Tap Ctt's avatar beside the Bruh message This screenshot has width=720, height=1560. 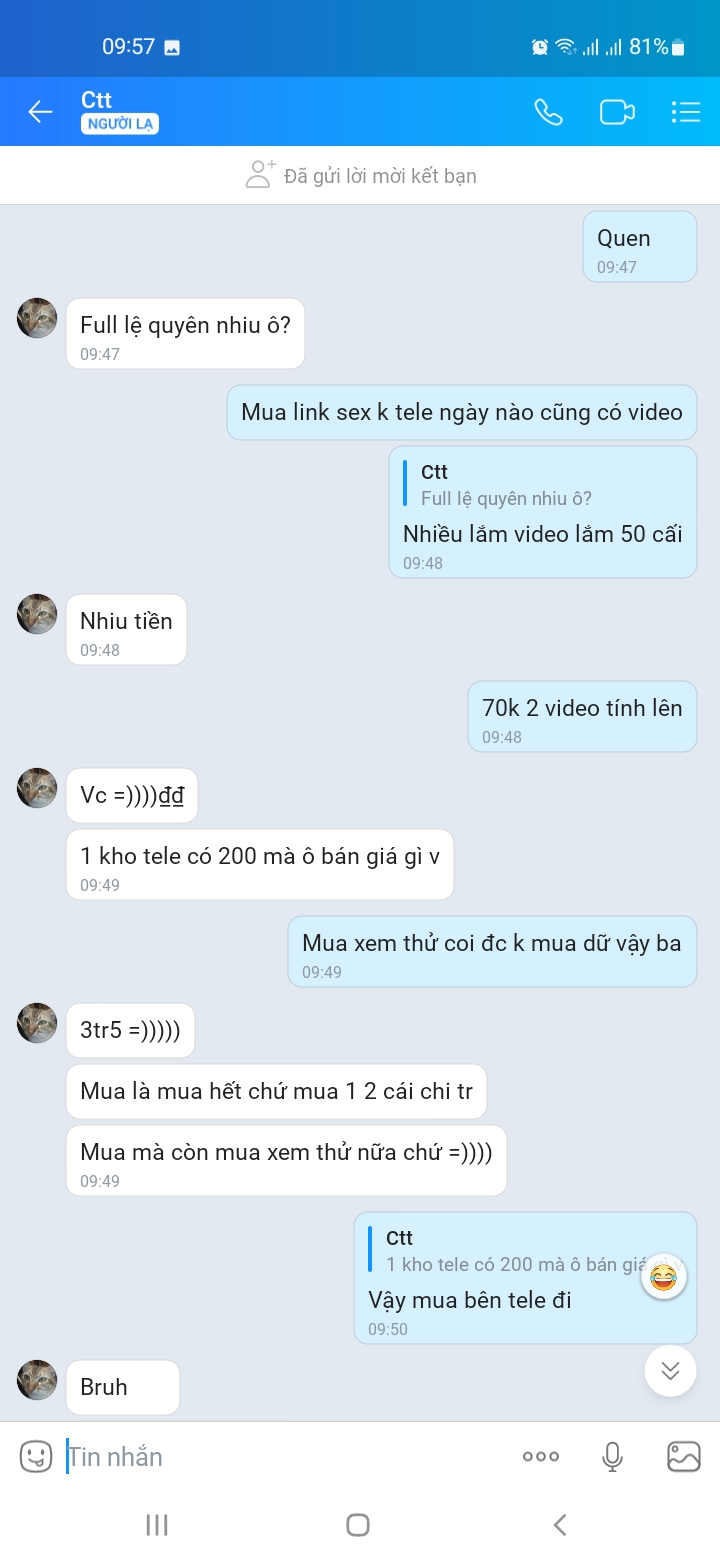coord(37,1380)
